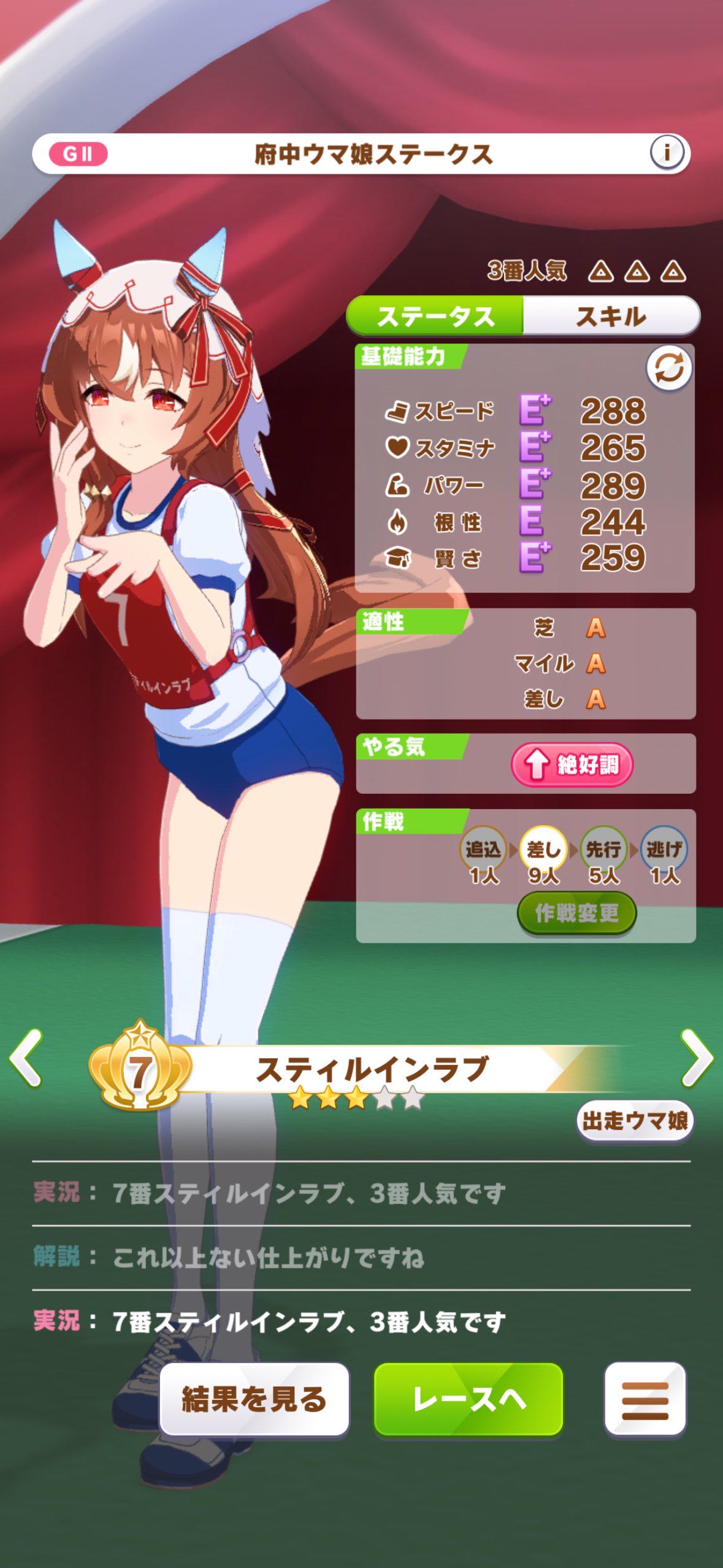
Task: Switch to the スキル tab
Action: 611,316
